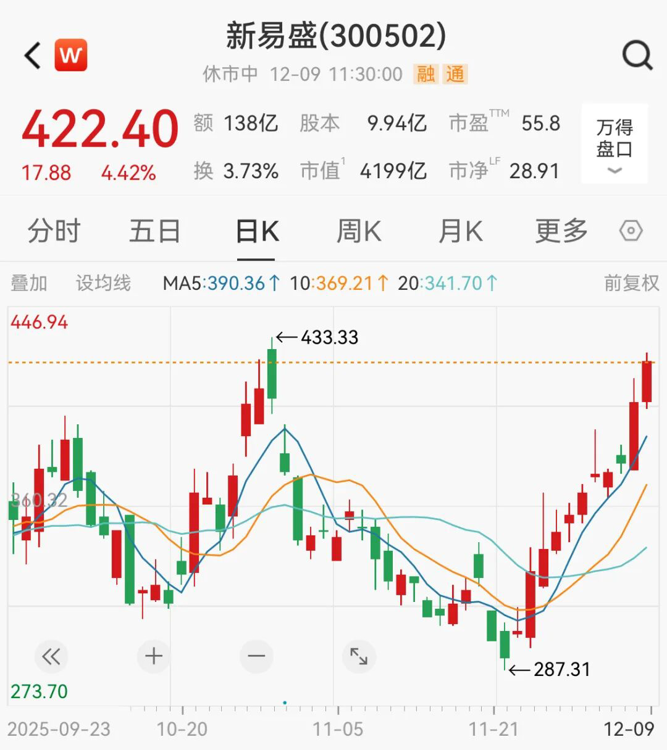Switch to the 五日 chart tab
Screen dimensions: 667x750
click(x=155, y=232)
